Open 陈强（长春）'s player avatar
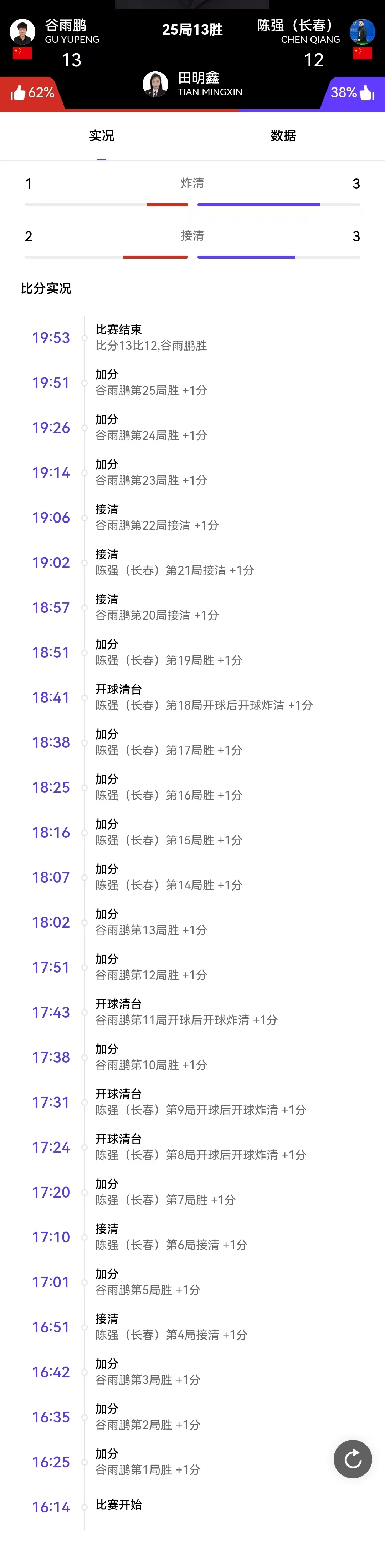 pyautogui.click(x=362, y=32)
